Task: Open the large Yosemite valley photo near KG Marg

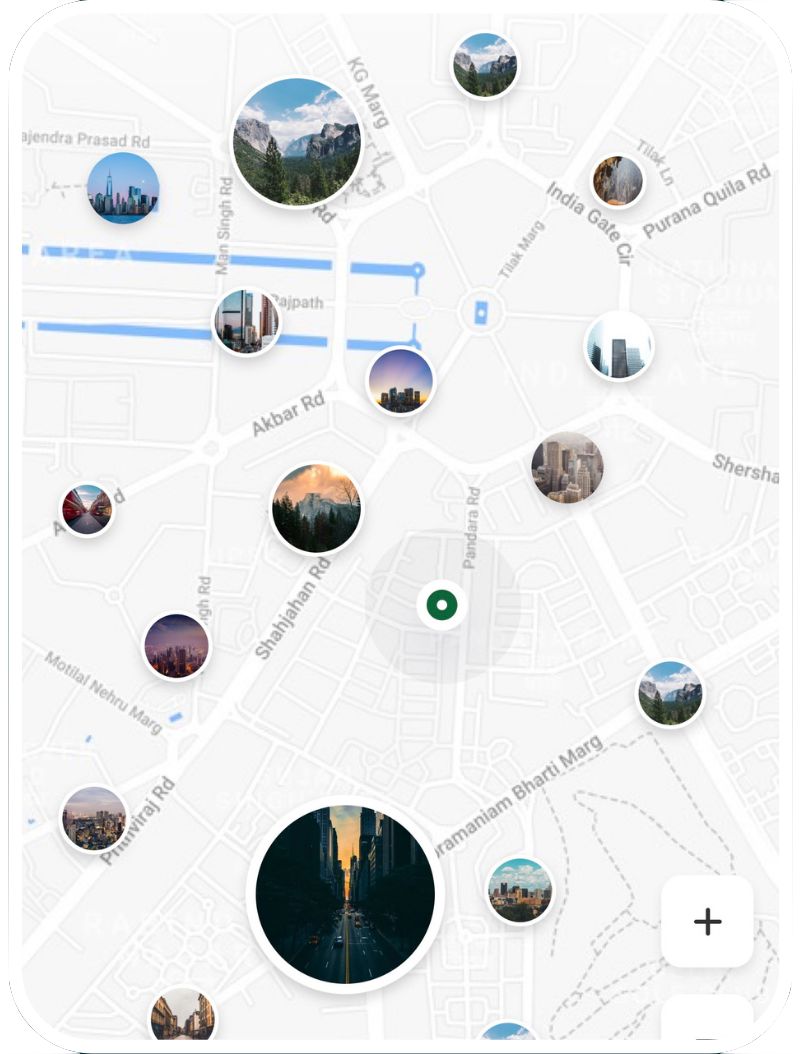Action: [x=297, y=142]
